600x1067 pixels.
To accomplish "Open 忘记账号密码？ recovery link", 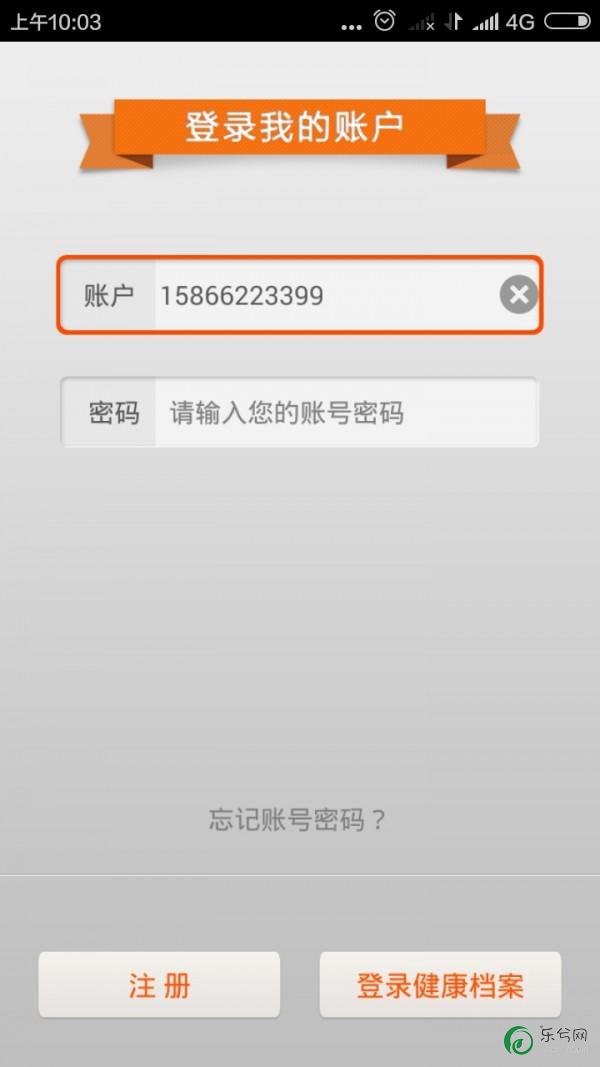I will (x=297, y=820).
